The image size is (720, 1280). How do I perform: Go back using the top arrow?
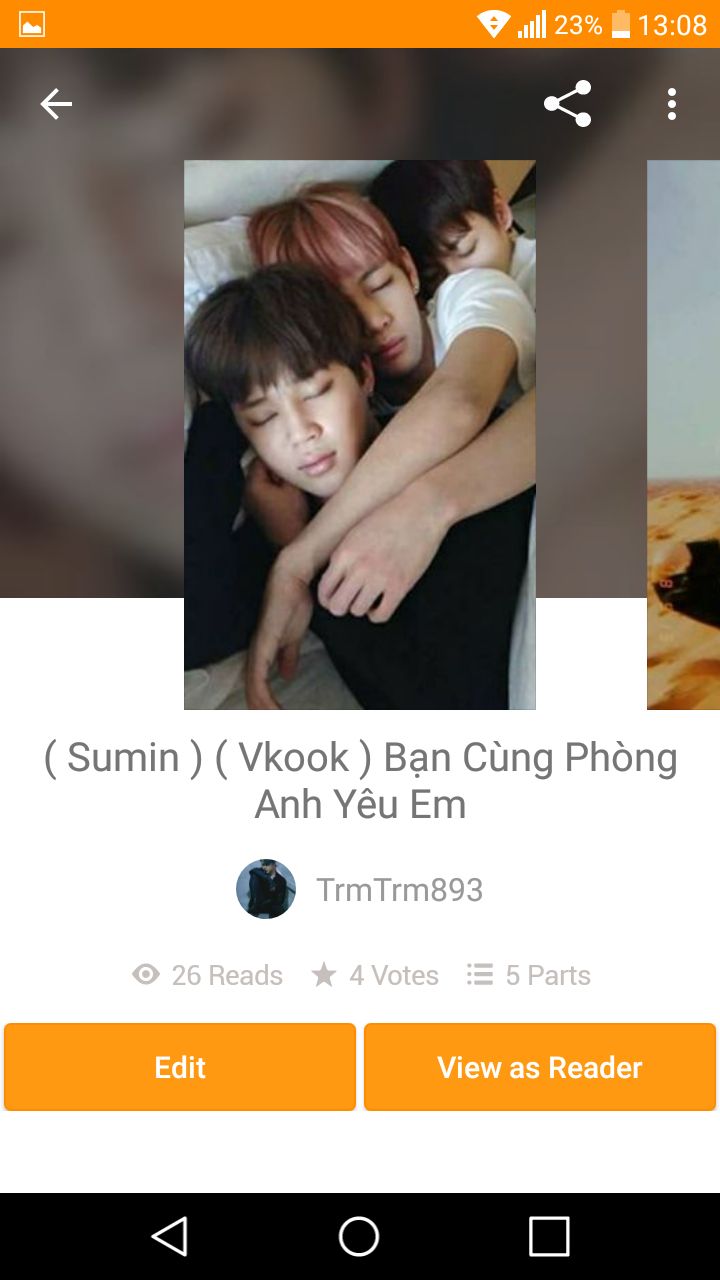coord(56,104)
